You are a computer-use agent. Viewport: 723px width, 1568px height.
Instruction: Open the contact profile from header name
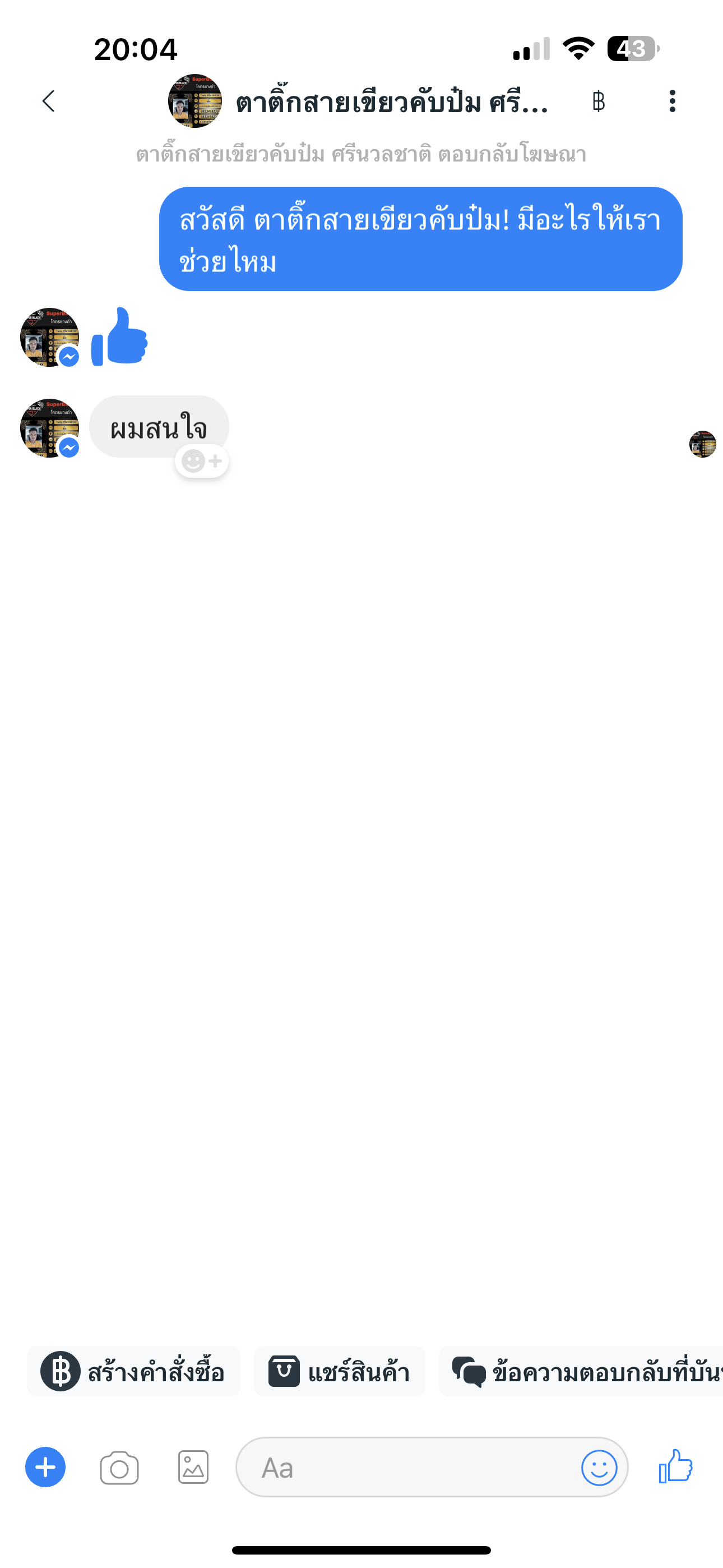[x=392, y=102]
